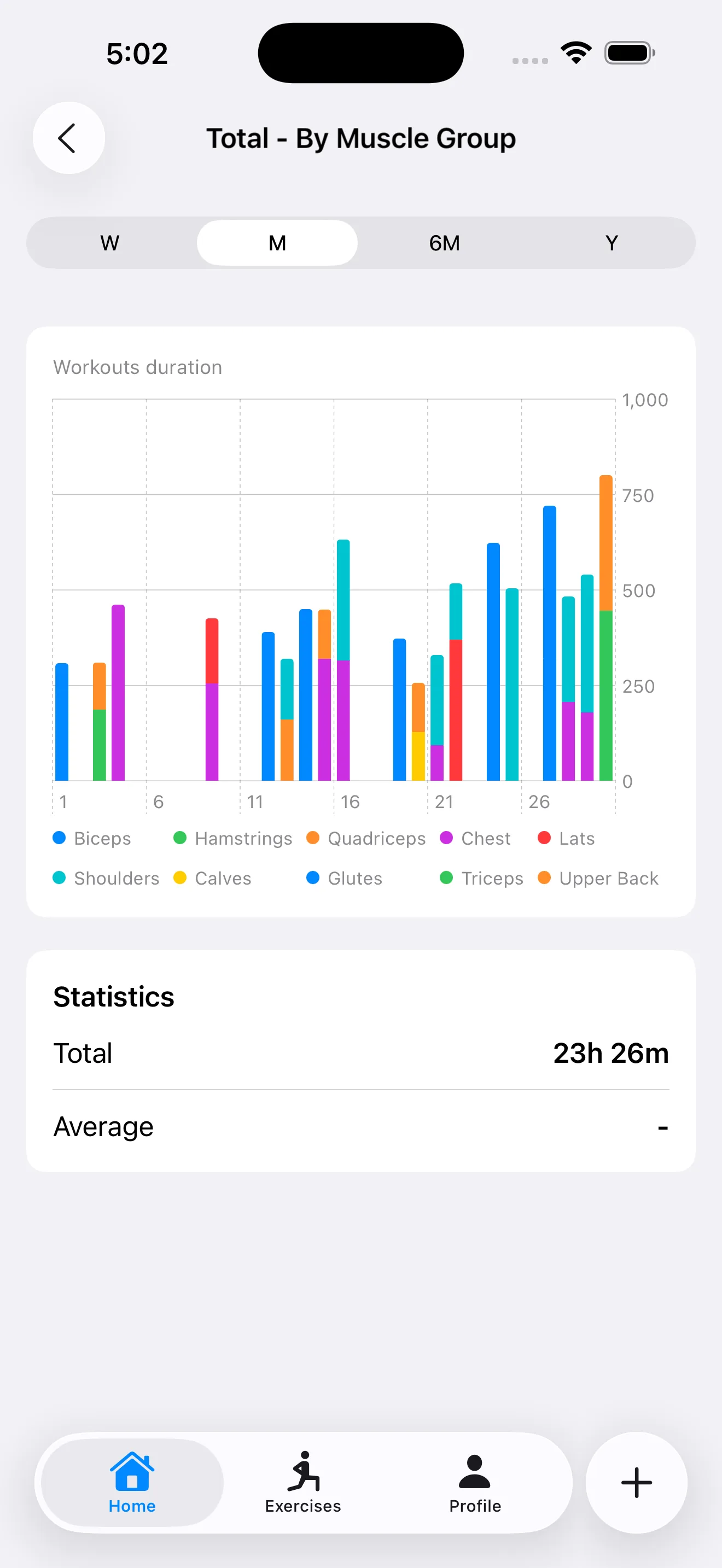
Task: Go to the Profile tab
Action: [475, 1483]
